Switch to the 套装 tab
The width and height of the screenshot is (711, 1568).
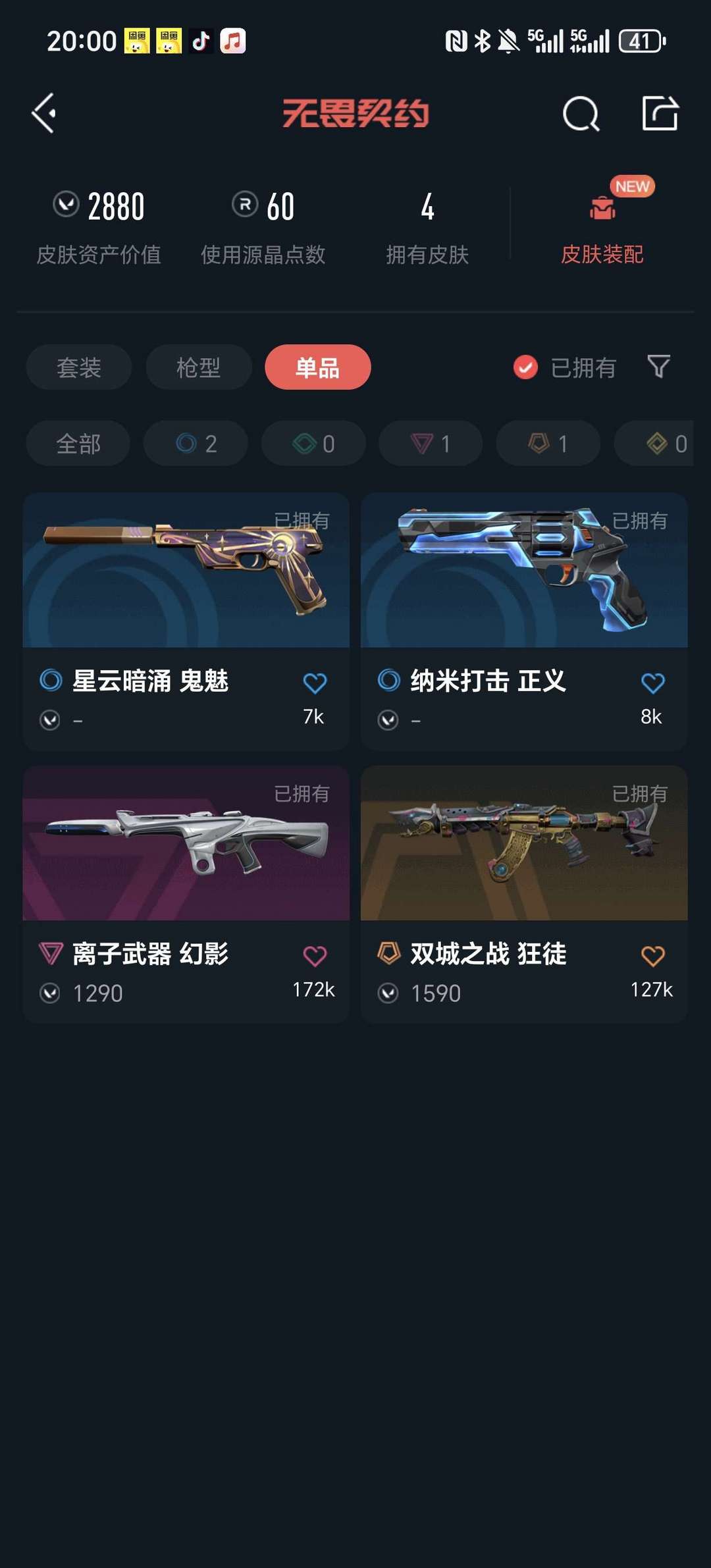[79, 367]
